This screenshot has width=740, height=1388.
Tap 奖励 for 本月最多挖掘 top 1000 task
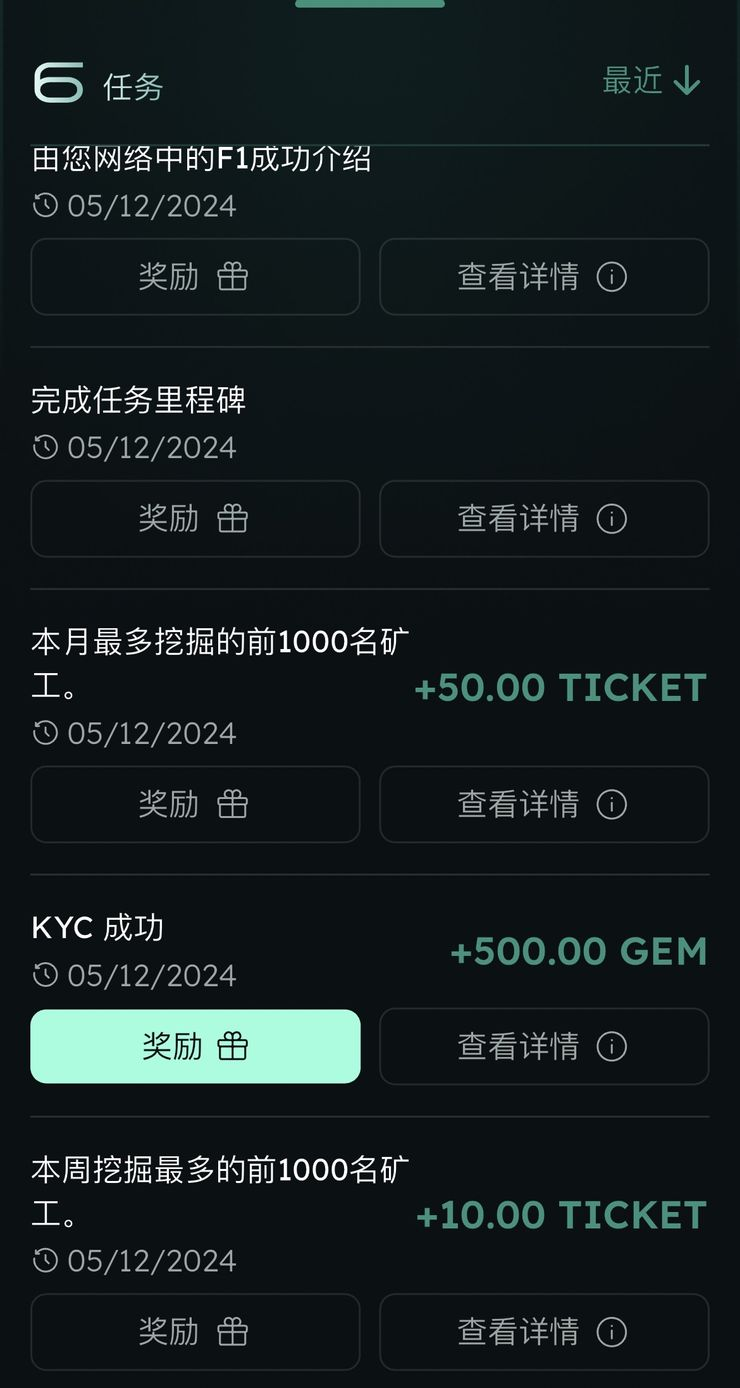coord(195,804)
